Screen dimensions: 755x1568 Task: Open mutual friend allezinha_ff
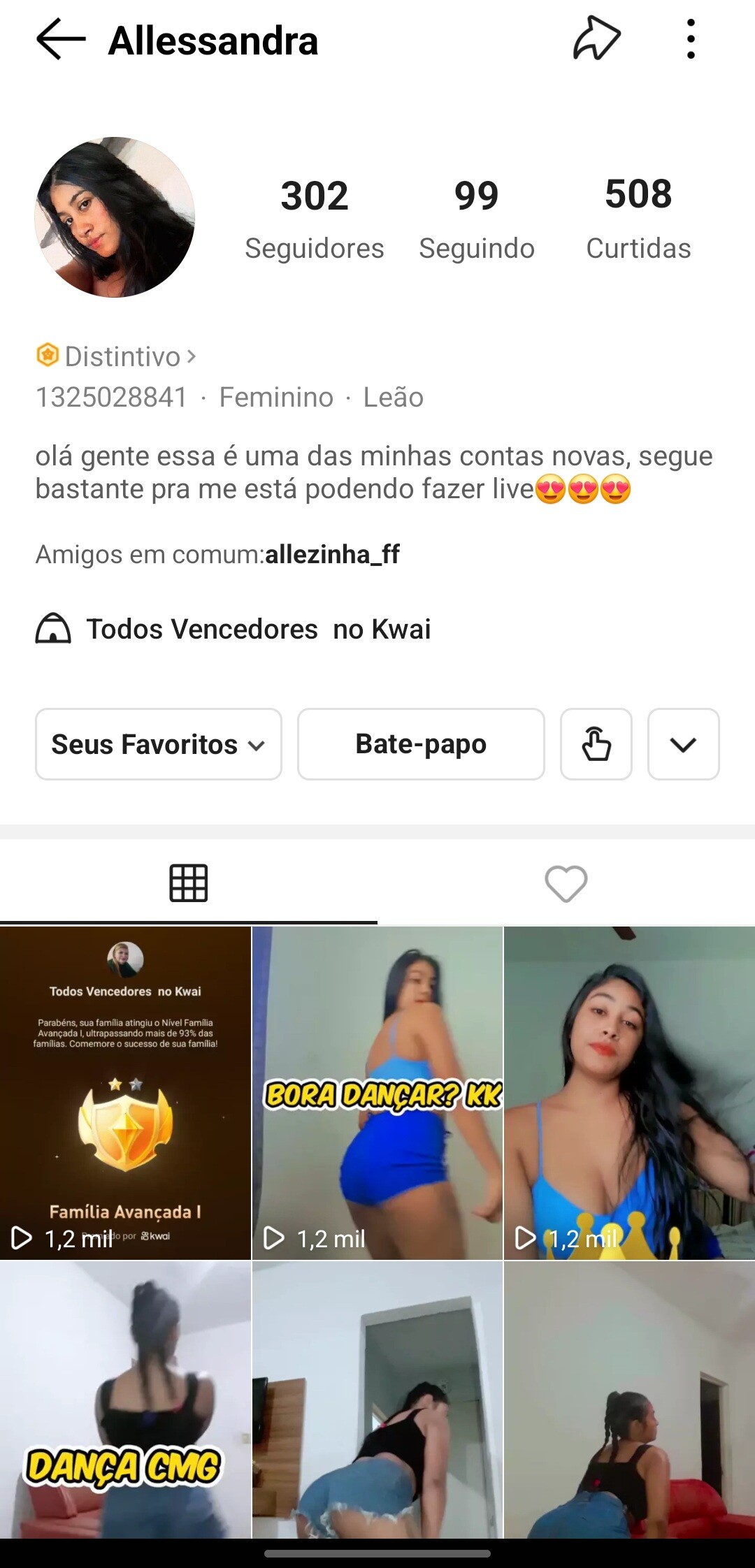[332, 555]
